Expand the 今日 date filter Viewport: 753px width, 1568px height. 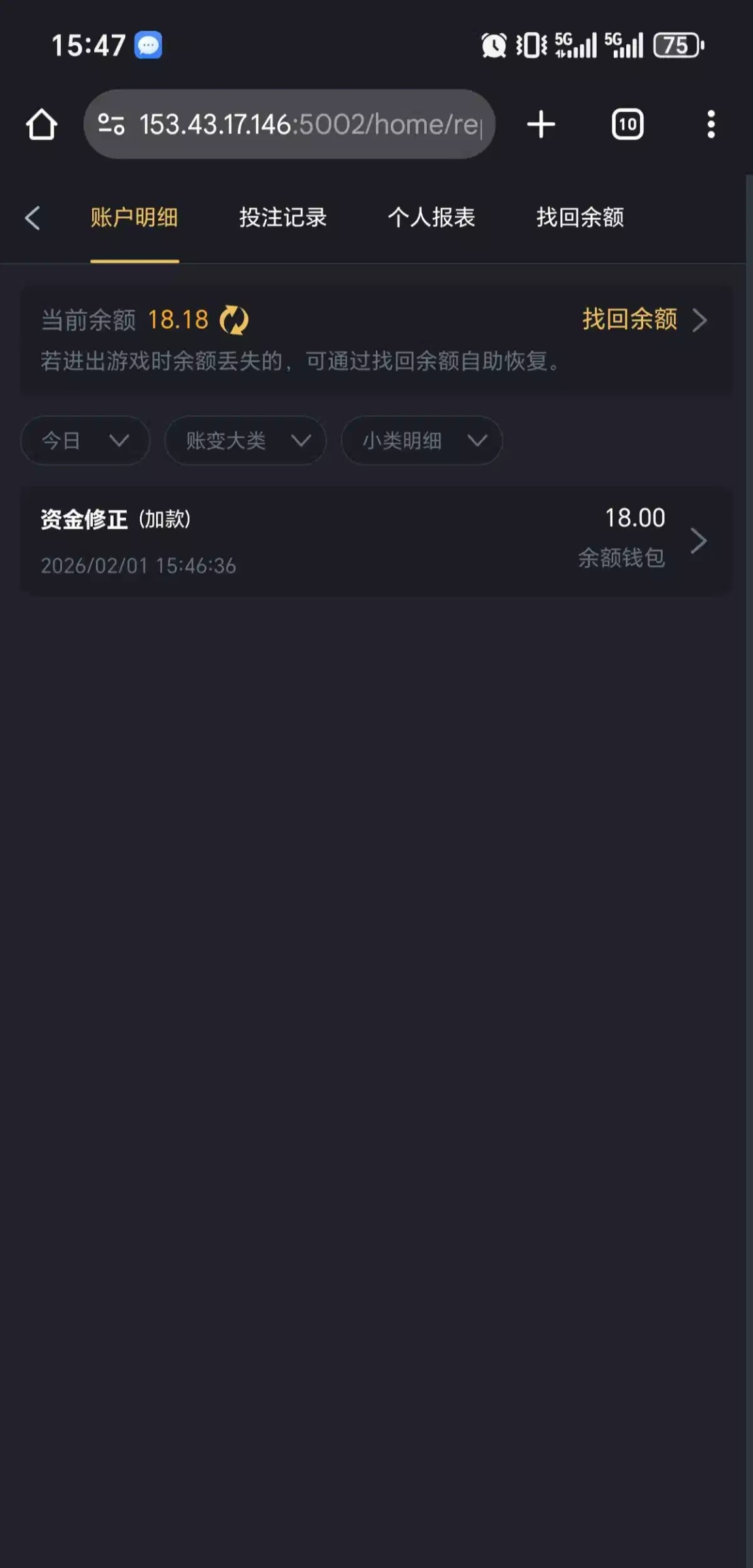coord(85,441)
